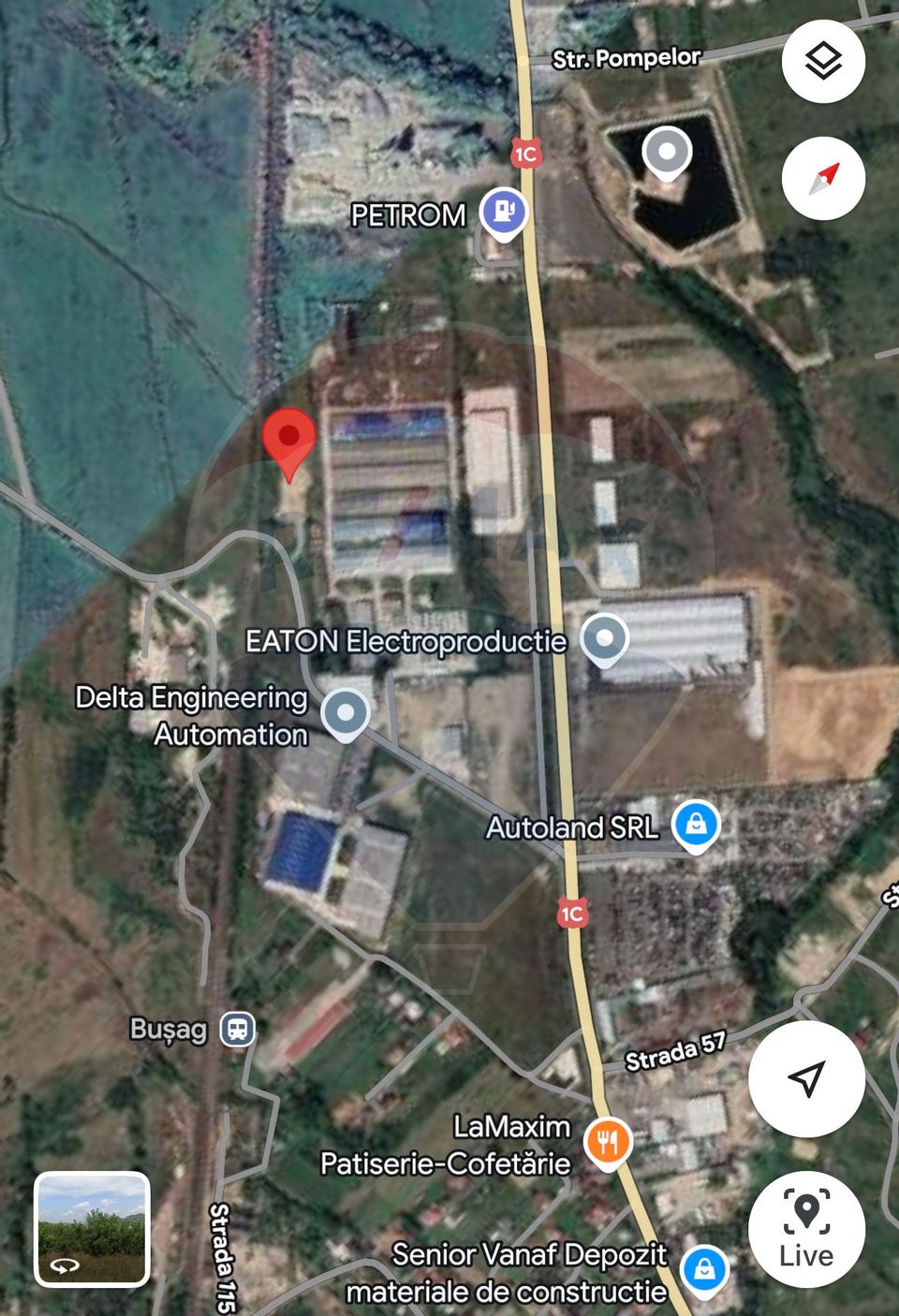Launch Live View
This screenshot has height=1316, width=899.
coord(805,1229)
